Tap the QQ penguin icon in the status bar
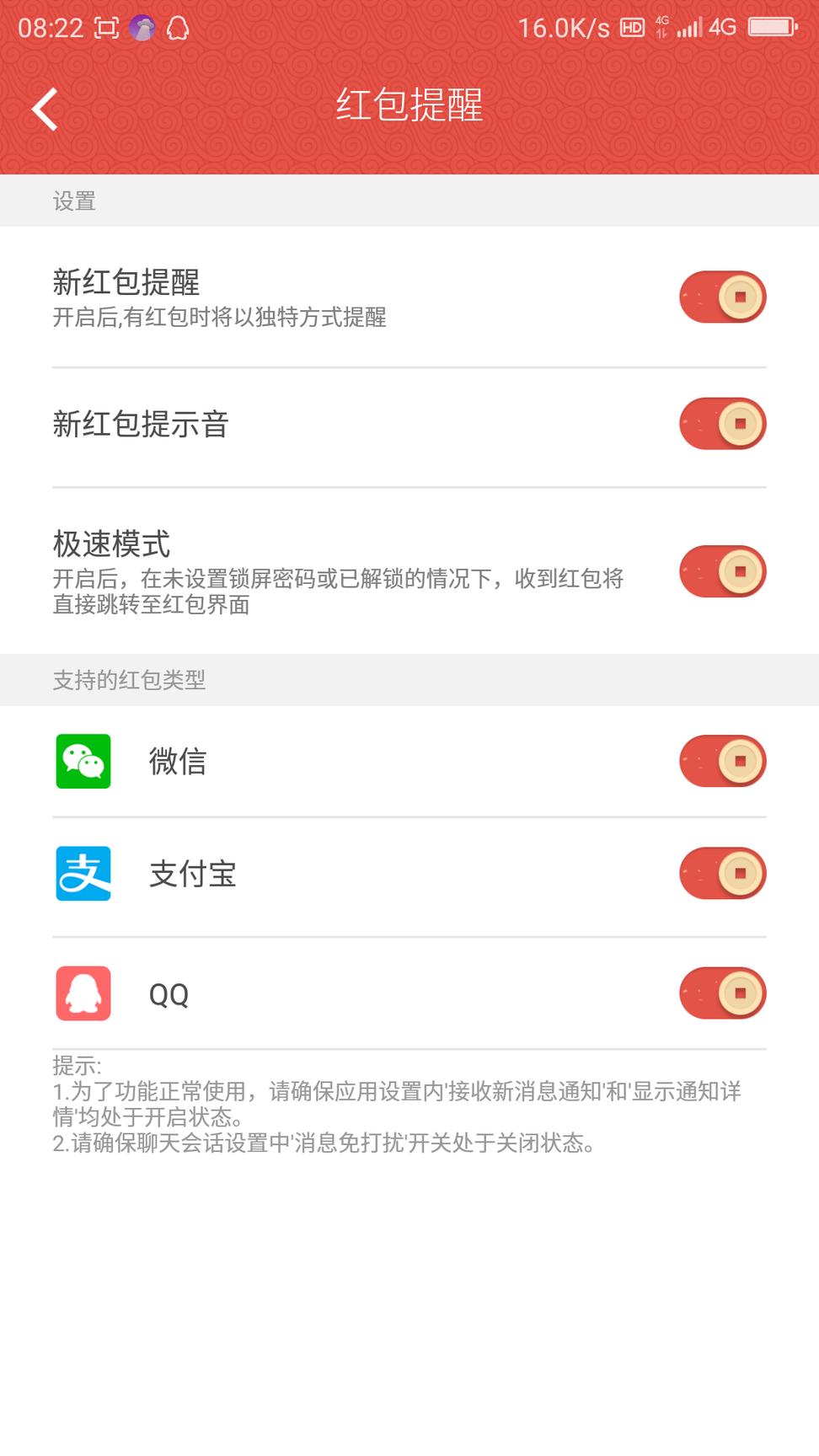This screenshot has width=819, height=1456. [x=145, y=26]
